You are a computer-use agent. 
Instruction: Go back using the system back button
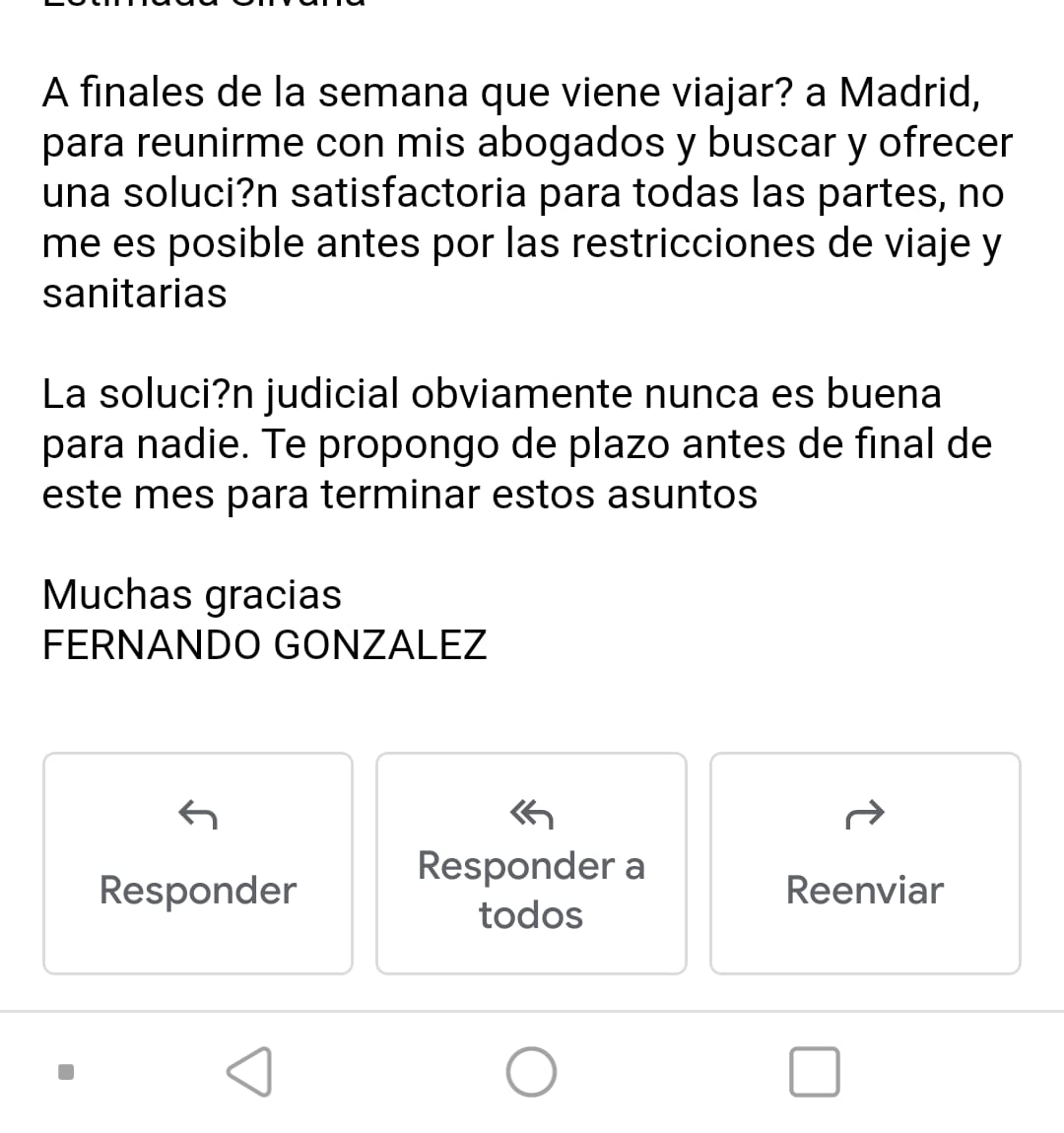pos(250,1072)
